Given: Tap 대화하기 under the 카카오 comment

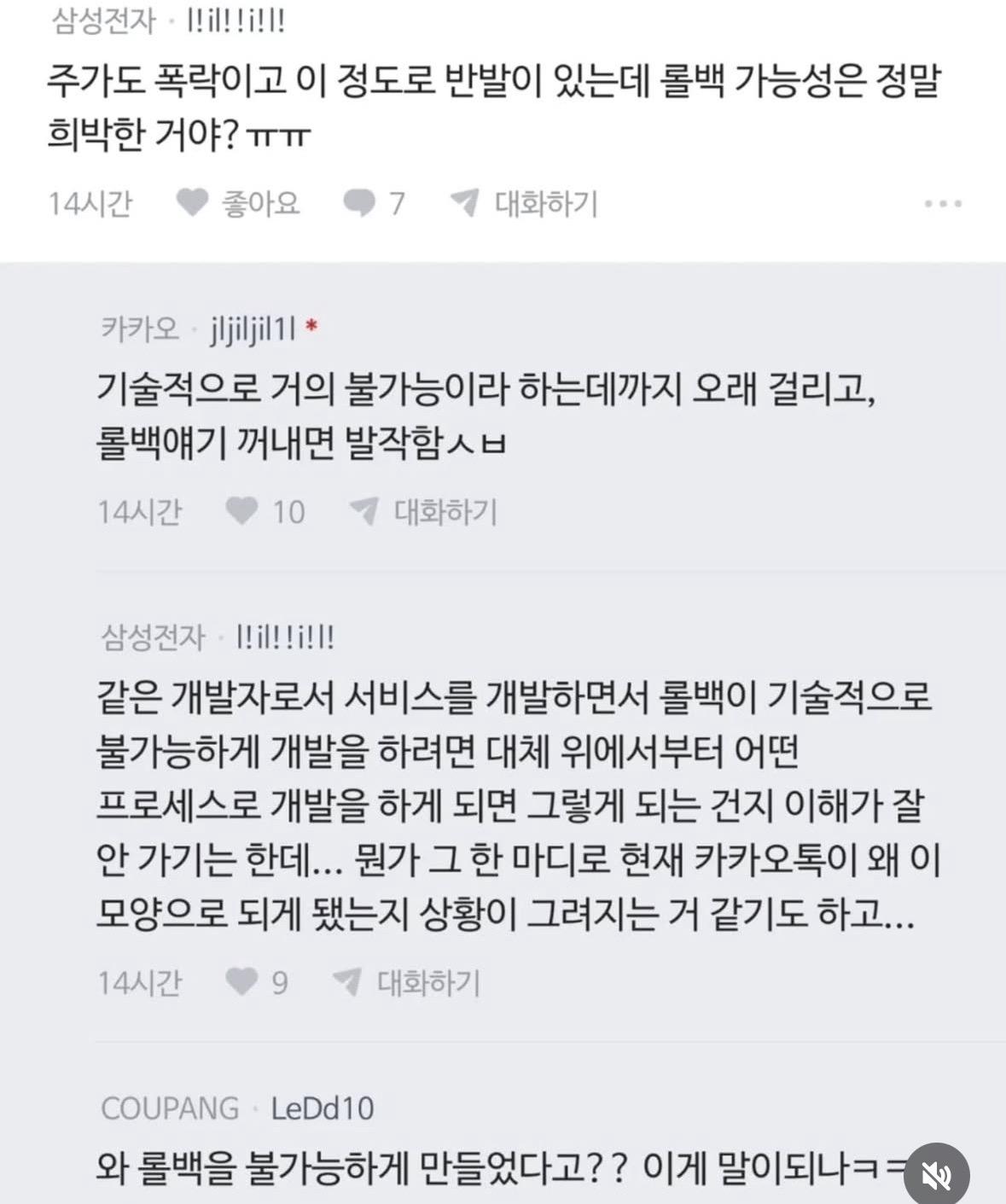Looking at the screenshot, I should tap(424, 511).
